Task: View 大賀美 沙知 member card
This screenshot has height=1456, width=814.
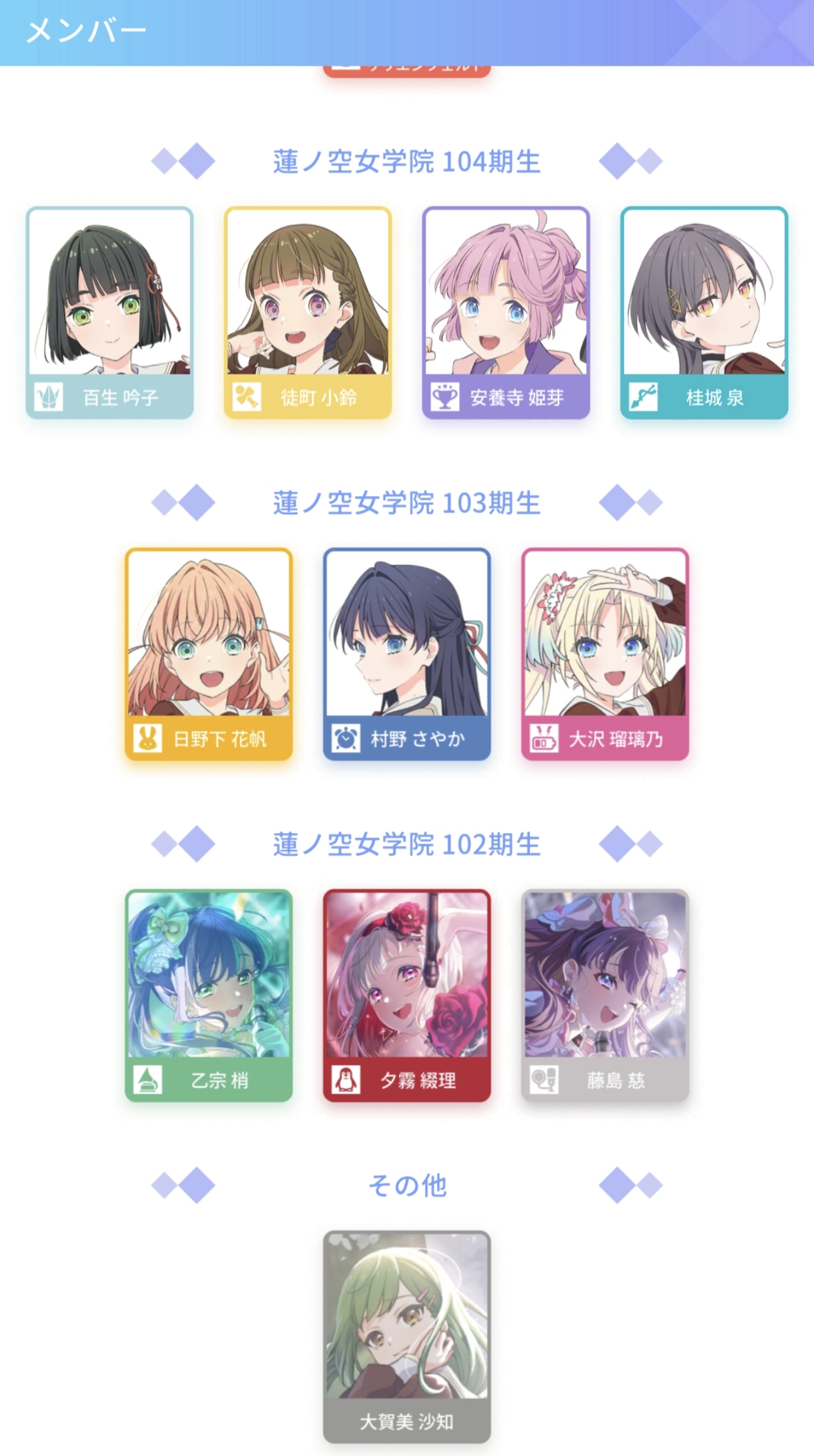Action: click(407, 1337)
